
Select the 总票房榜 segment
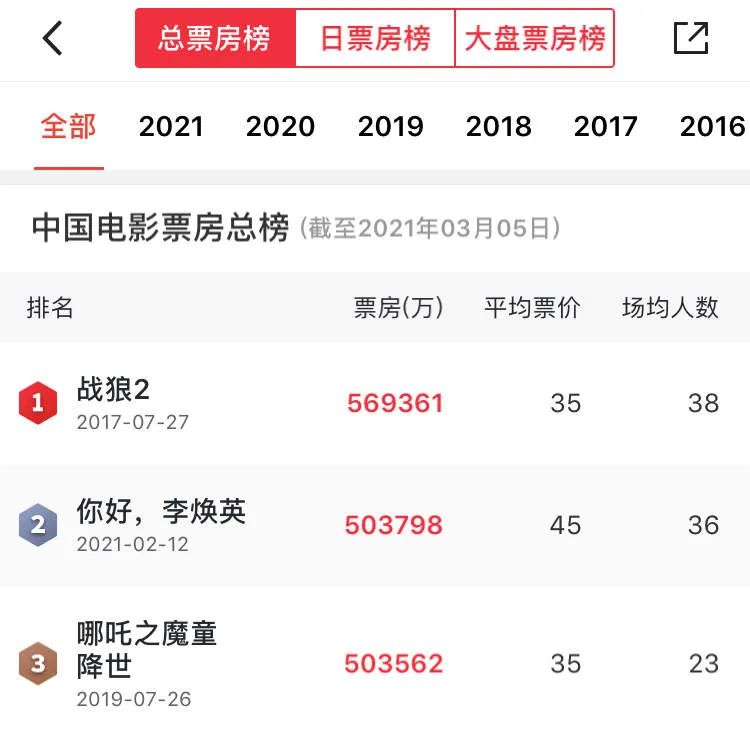[x=216, y=39]
